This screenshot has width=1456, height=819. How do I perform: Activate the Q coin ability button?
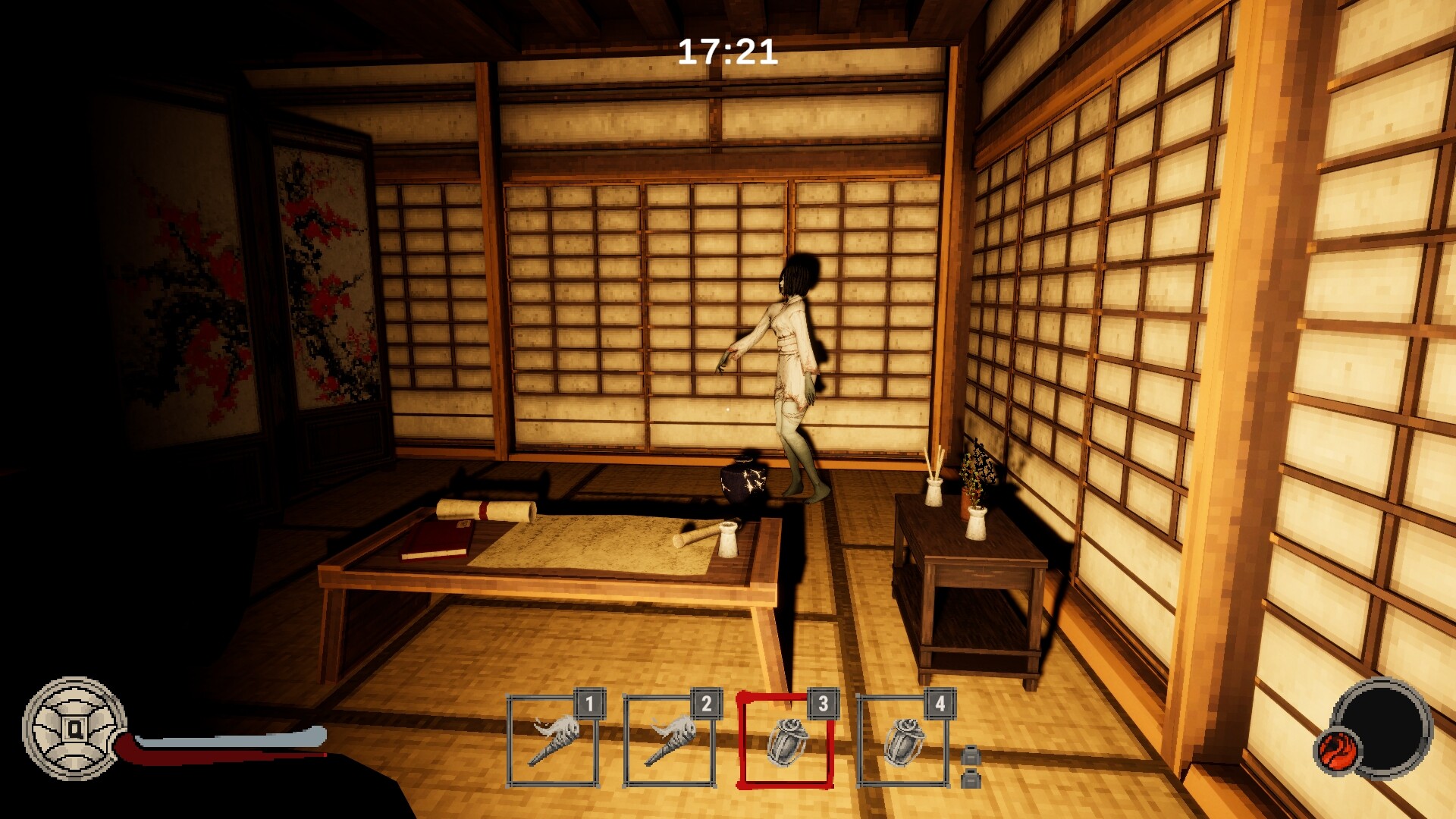pyautogui.click(x=74, y=729)
